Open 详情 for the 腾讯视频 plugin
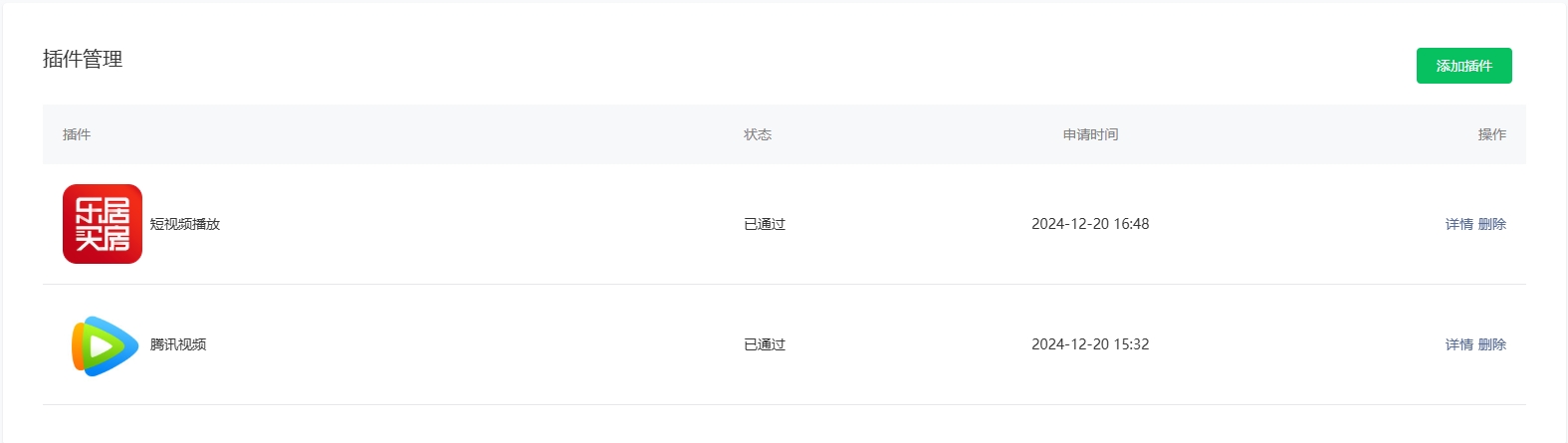The height and width of the screenshot is (443, 1568). pyautogui.click(x=1458, y=344)
